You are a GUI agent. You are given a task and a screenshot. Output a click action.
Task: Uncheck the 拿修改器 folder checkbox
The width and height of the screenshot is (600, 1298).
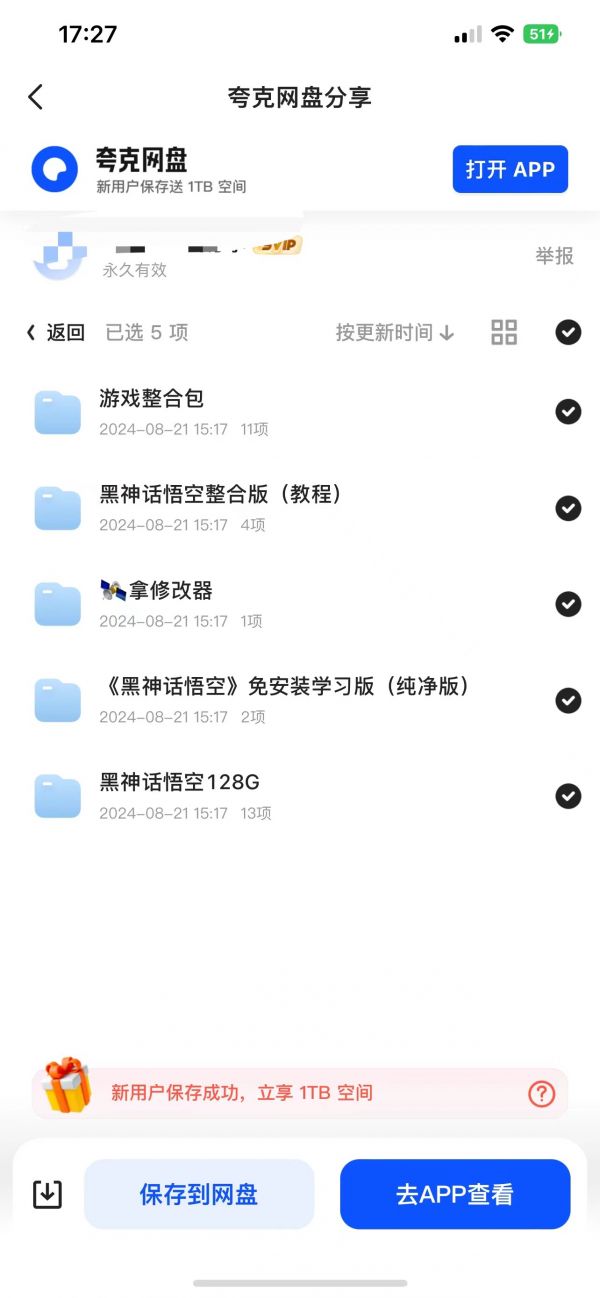pos(568,604)
